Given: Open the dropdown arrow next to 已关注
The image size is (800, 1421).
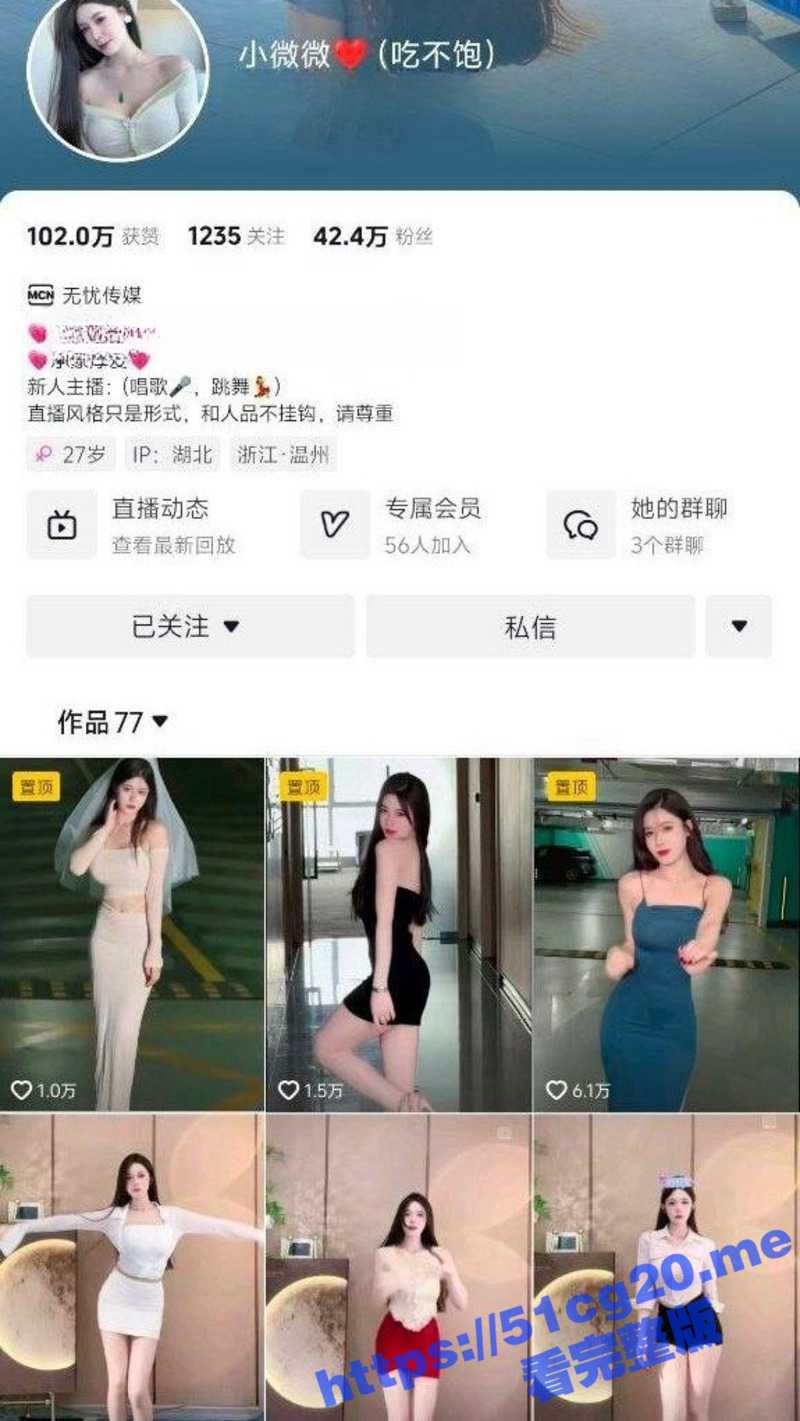Looking at the screenshot, I should pyautogui.click(x=234, y=628).
